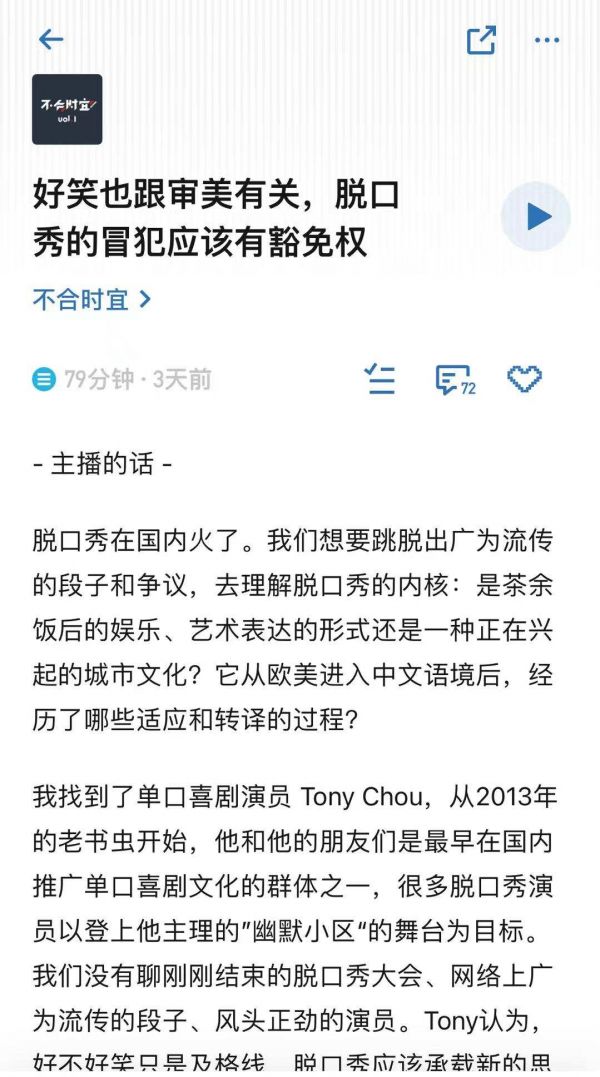Screen dimensions: 600x1077
Task: Share this podcast episode
Action: 481,40
